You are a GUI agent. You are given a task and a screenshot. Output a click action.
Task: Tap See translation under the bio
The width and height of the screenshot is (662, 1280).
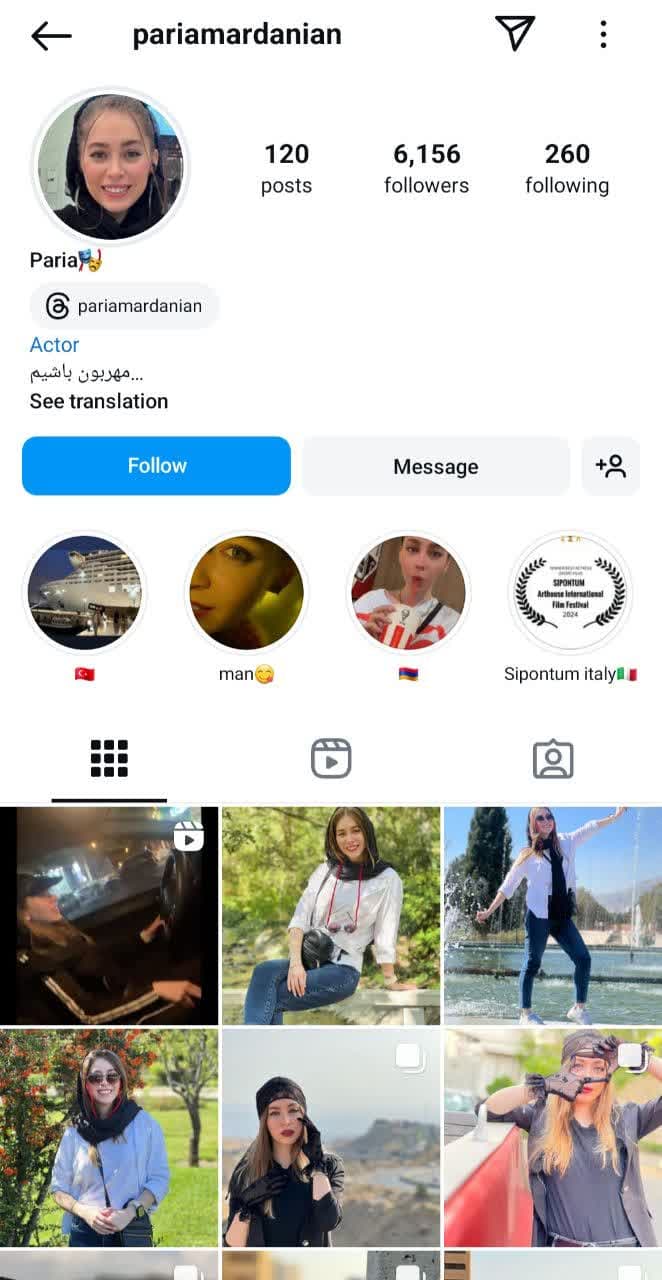pos(99,401)
